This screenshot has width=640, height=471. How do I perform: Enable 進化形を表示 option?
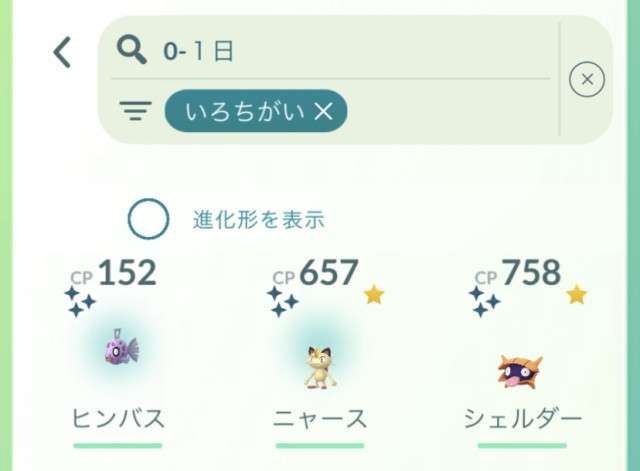[x=149, y=219]
